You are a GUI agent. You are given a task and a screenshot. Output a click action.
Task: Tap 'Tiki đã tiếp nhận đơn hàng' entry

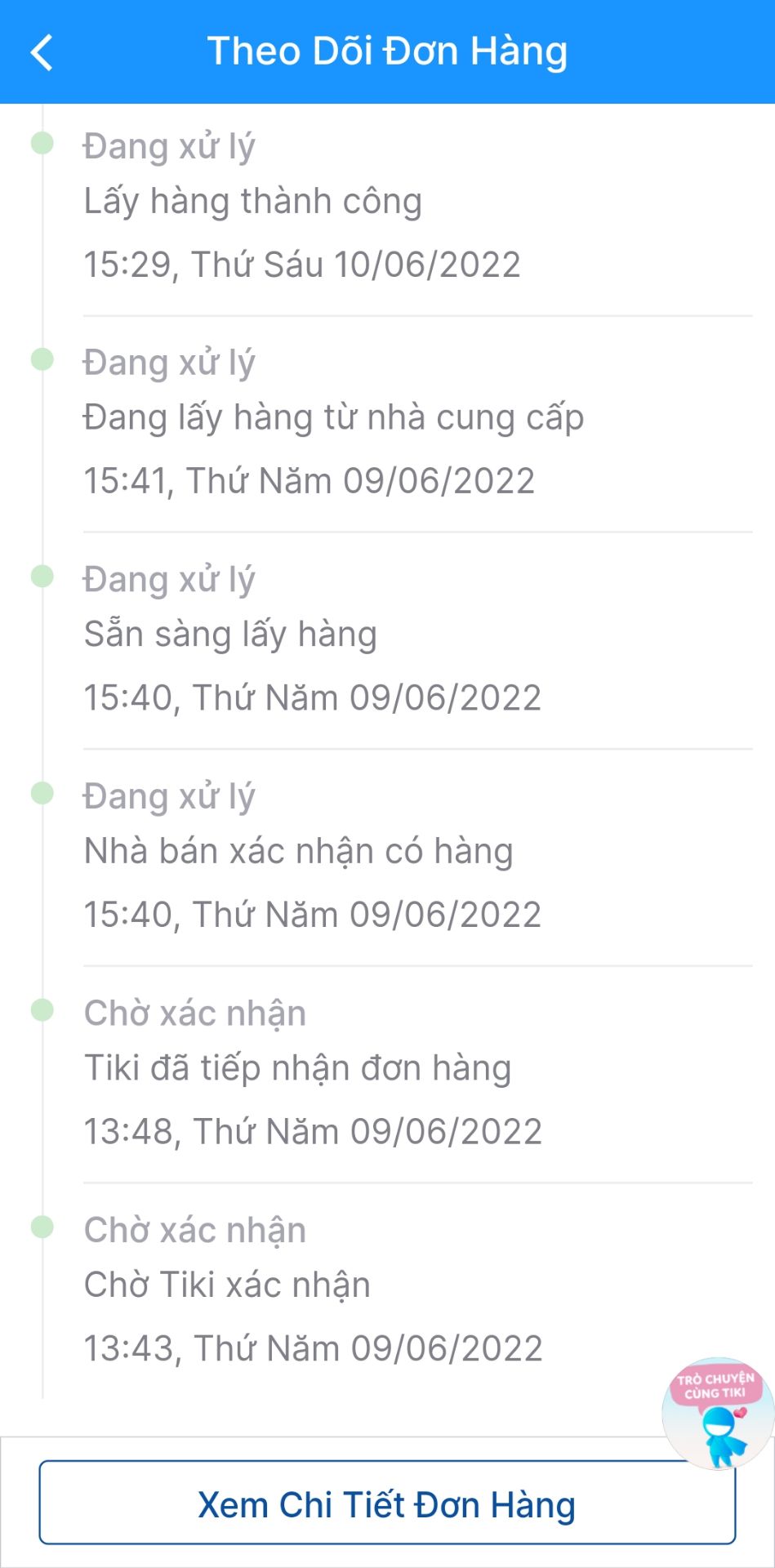tap(298, 1067)
